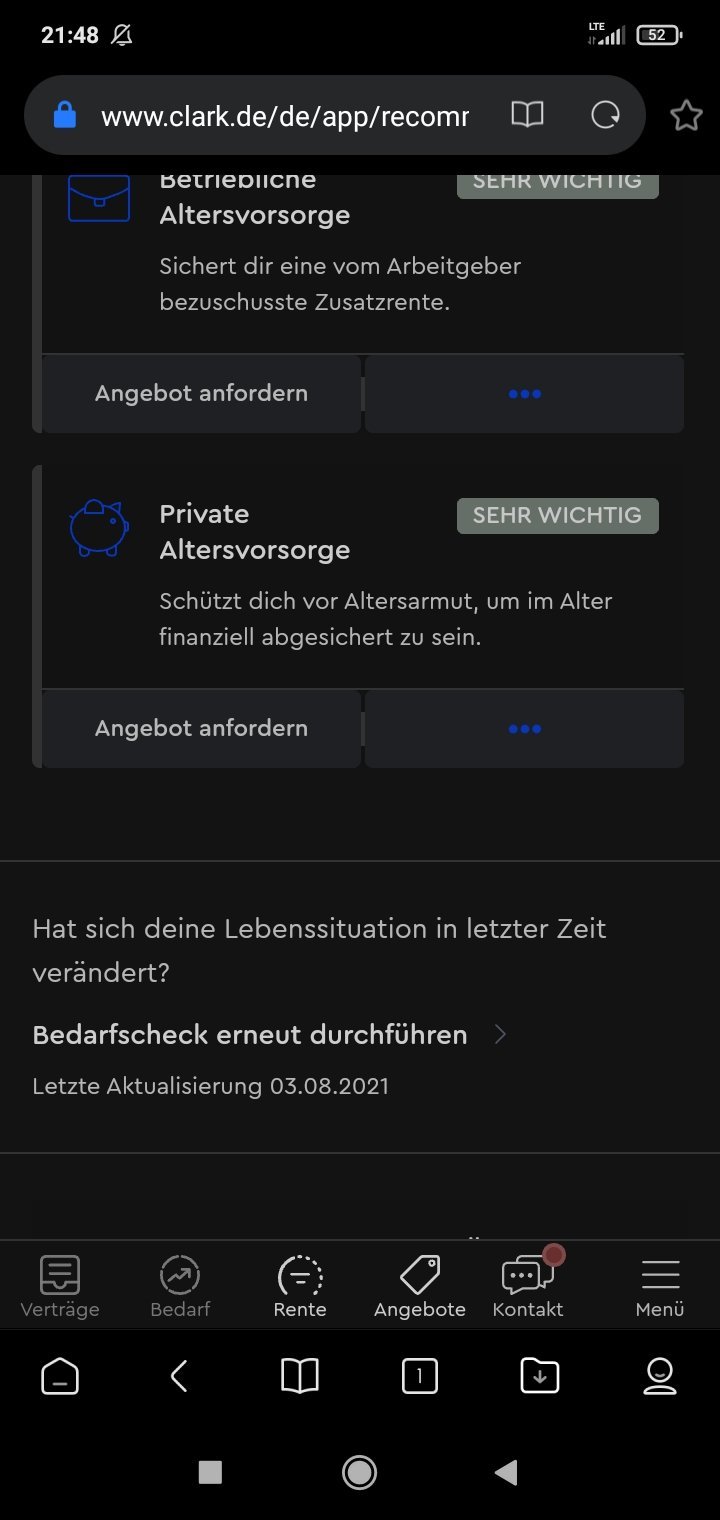
Task: Open the browser tabs switcher
Action: click(x=420, y=1378)
